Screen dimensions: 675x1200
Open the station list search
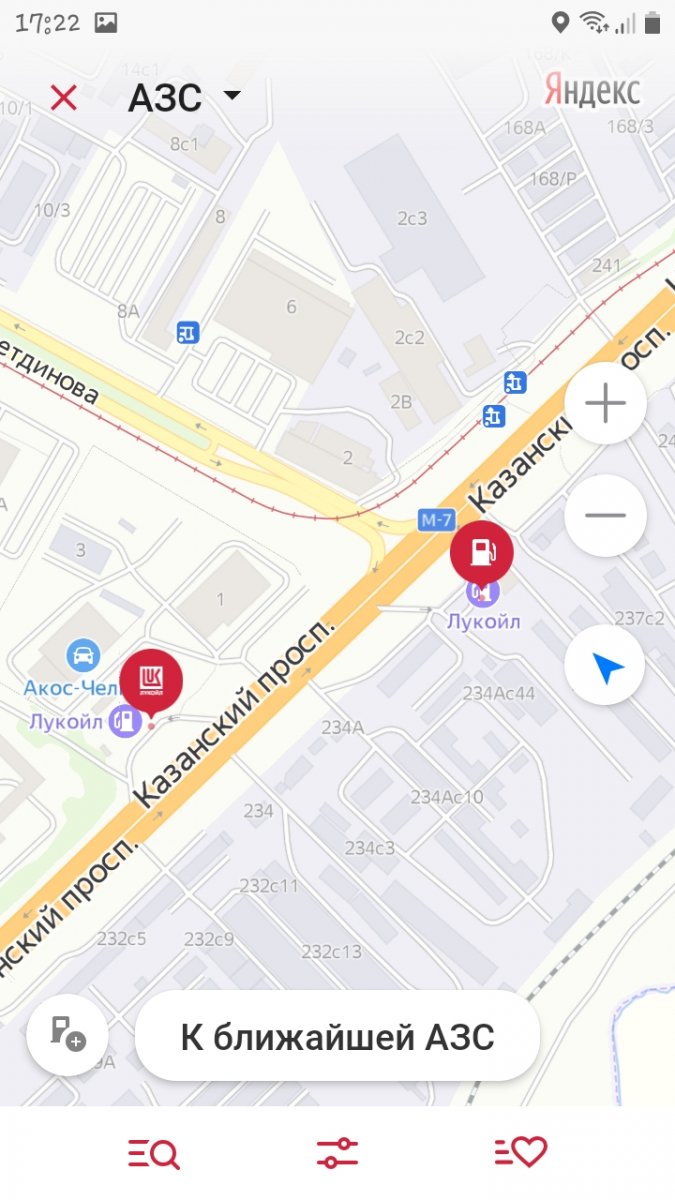153,1153
